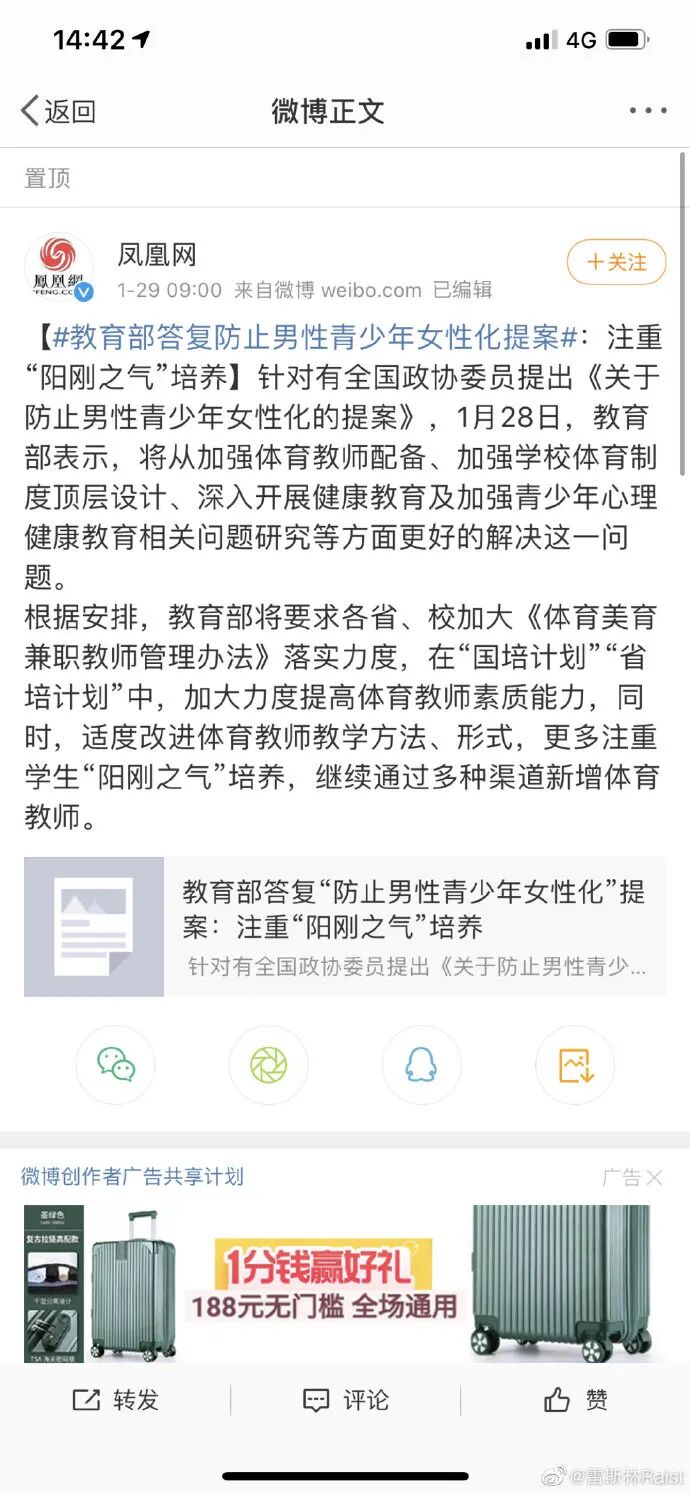Follow 凤凰网 with the 关注 button

616,262
